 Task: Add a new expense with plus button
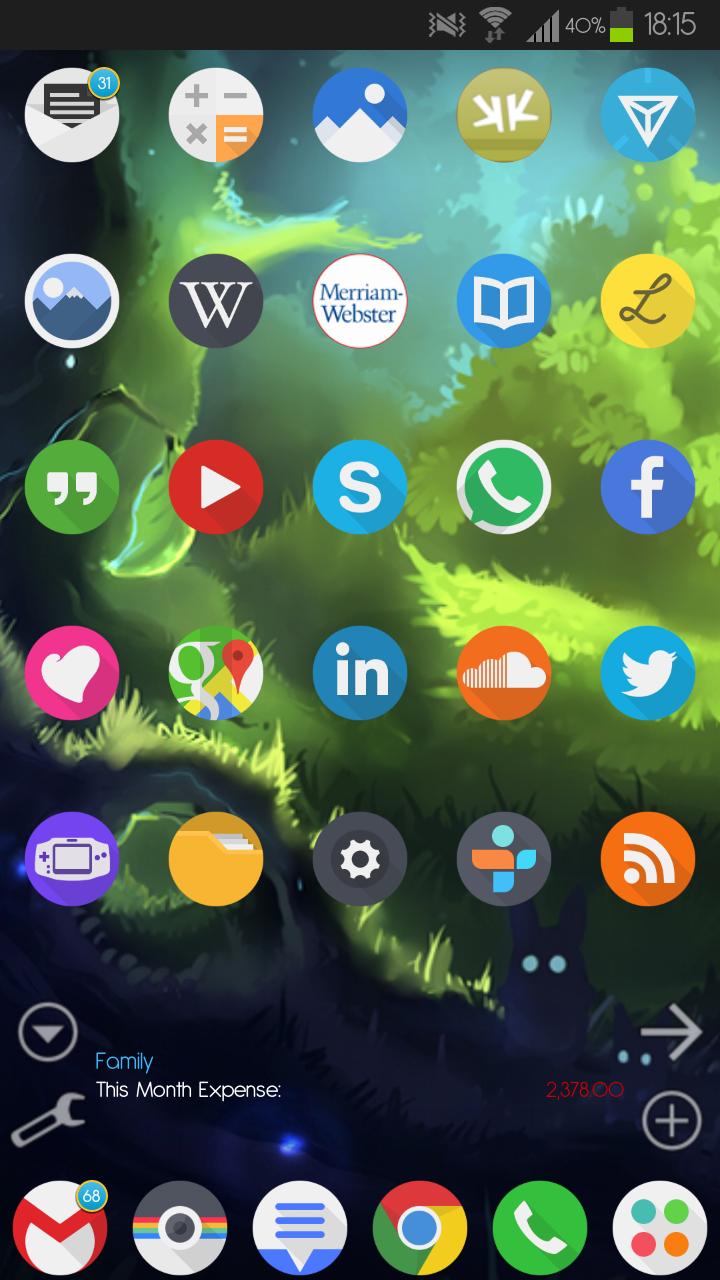[671, 1121]
